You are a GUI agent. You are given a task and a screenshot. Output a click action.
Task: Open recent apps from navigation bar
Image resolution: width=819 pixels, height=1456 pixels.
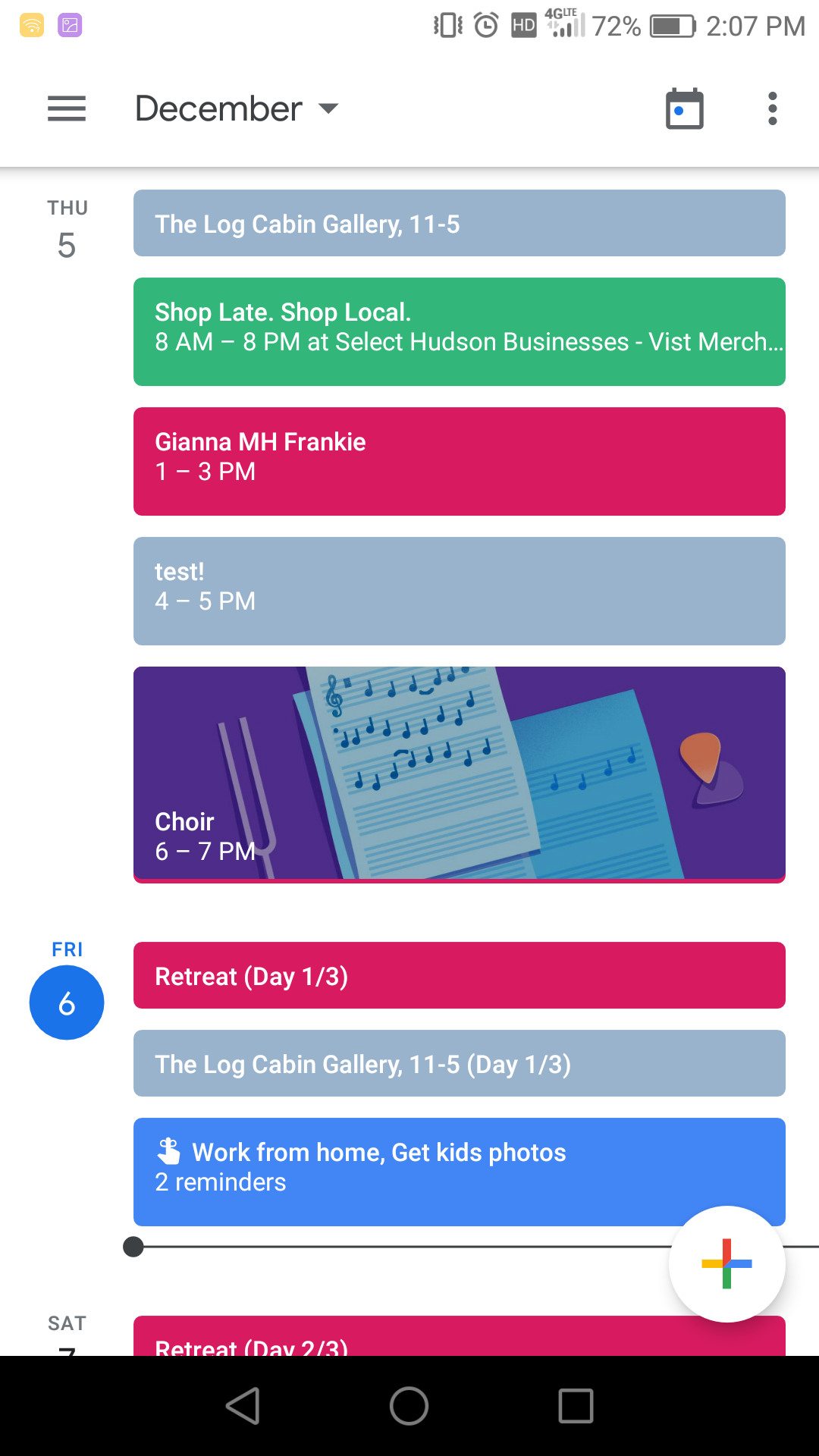tap(576, 1406)
